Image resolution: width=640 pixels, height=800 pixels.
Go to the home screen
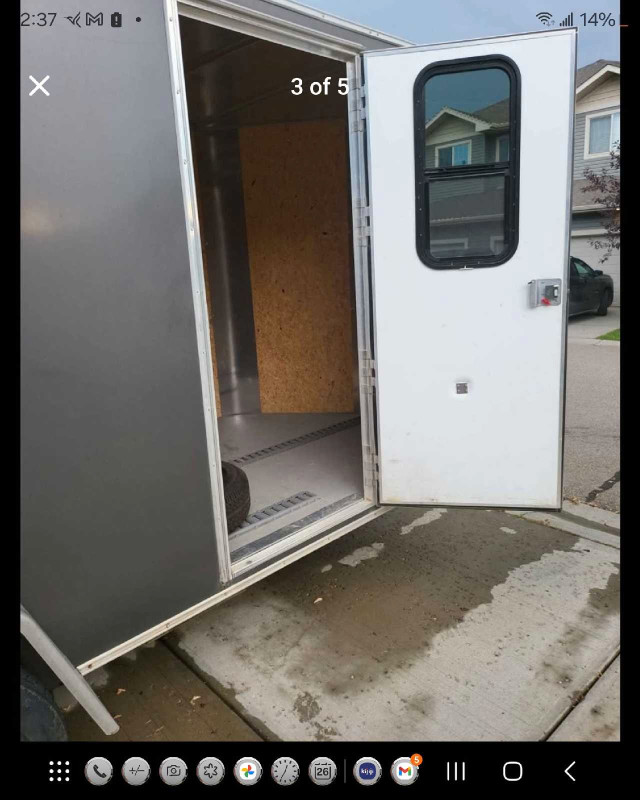point(513,771)
